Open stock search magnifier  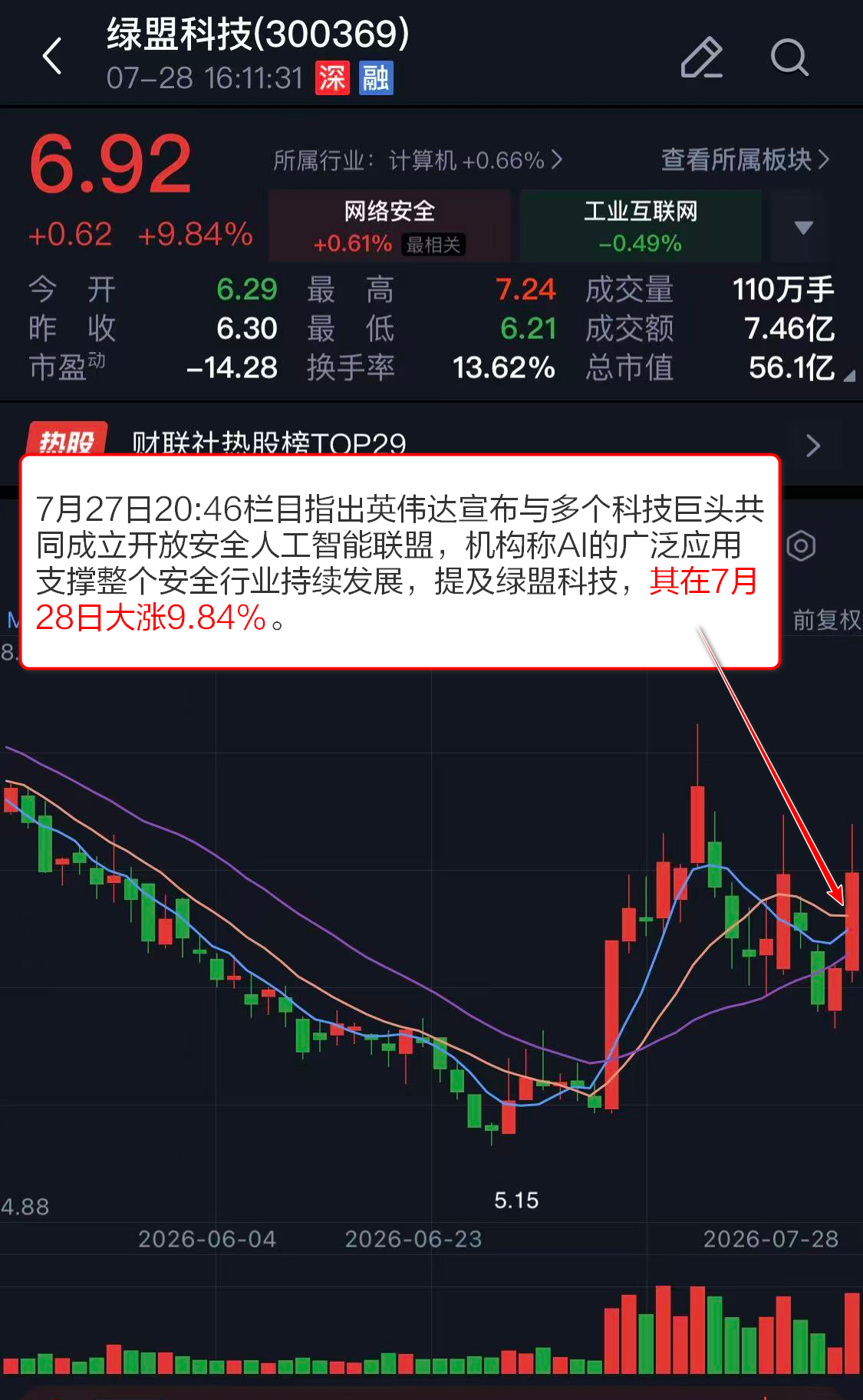tap(789, 57)
